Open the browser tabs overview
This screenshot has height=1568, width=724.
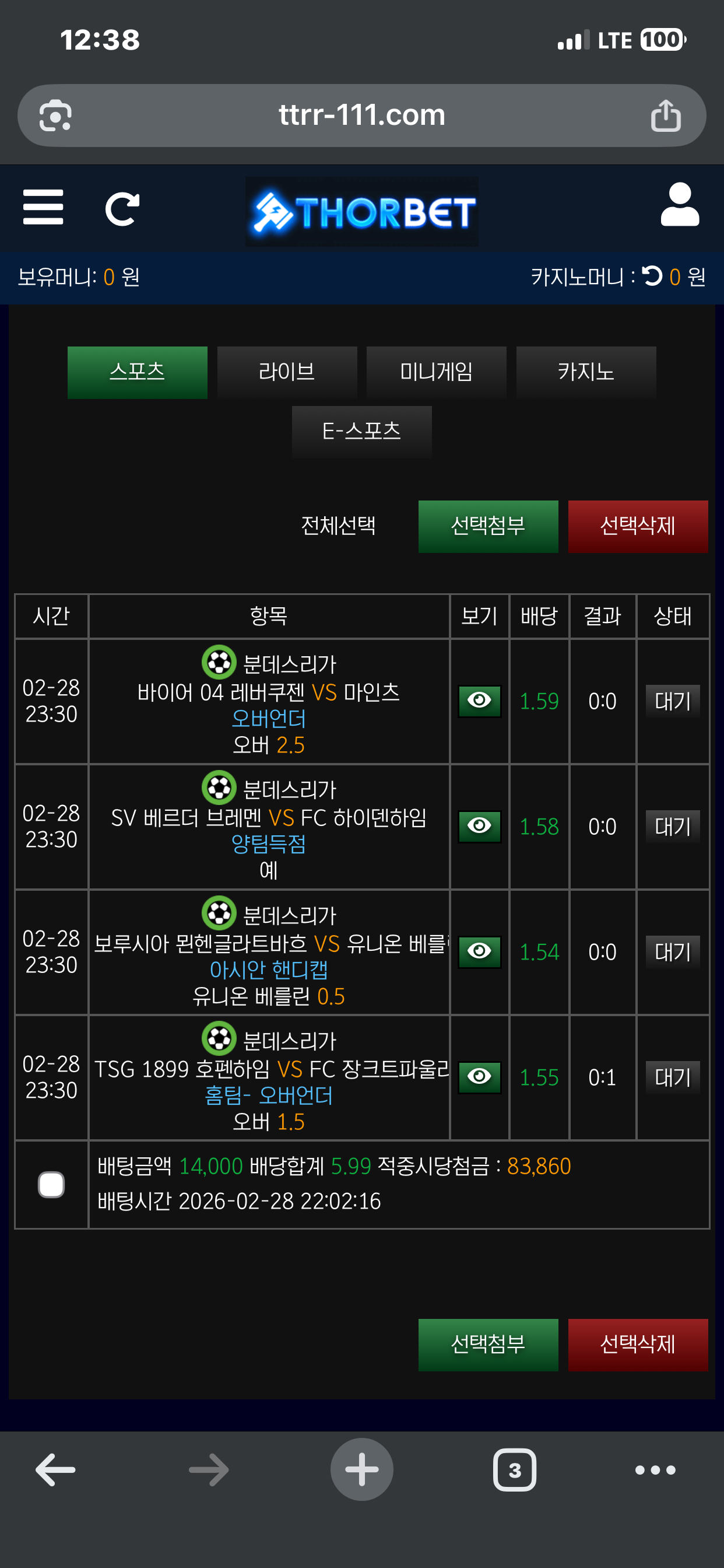click(x=514, y=1470)
